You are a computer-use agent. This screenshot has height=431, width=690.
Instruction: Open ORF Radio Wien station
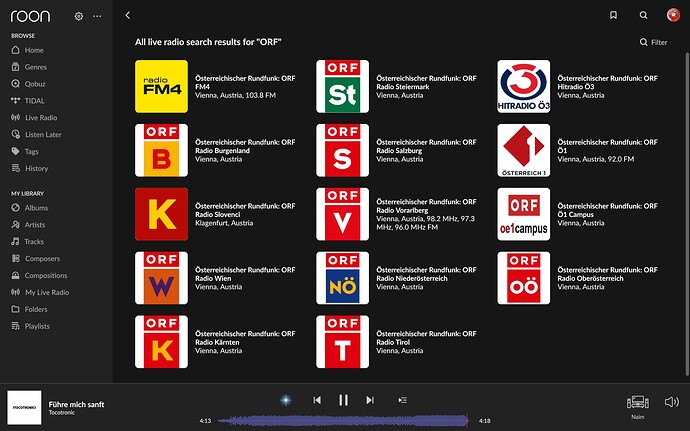161,278
